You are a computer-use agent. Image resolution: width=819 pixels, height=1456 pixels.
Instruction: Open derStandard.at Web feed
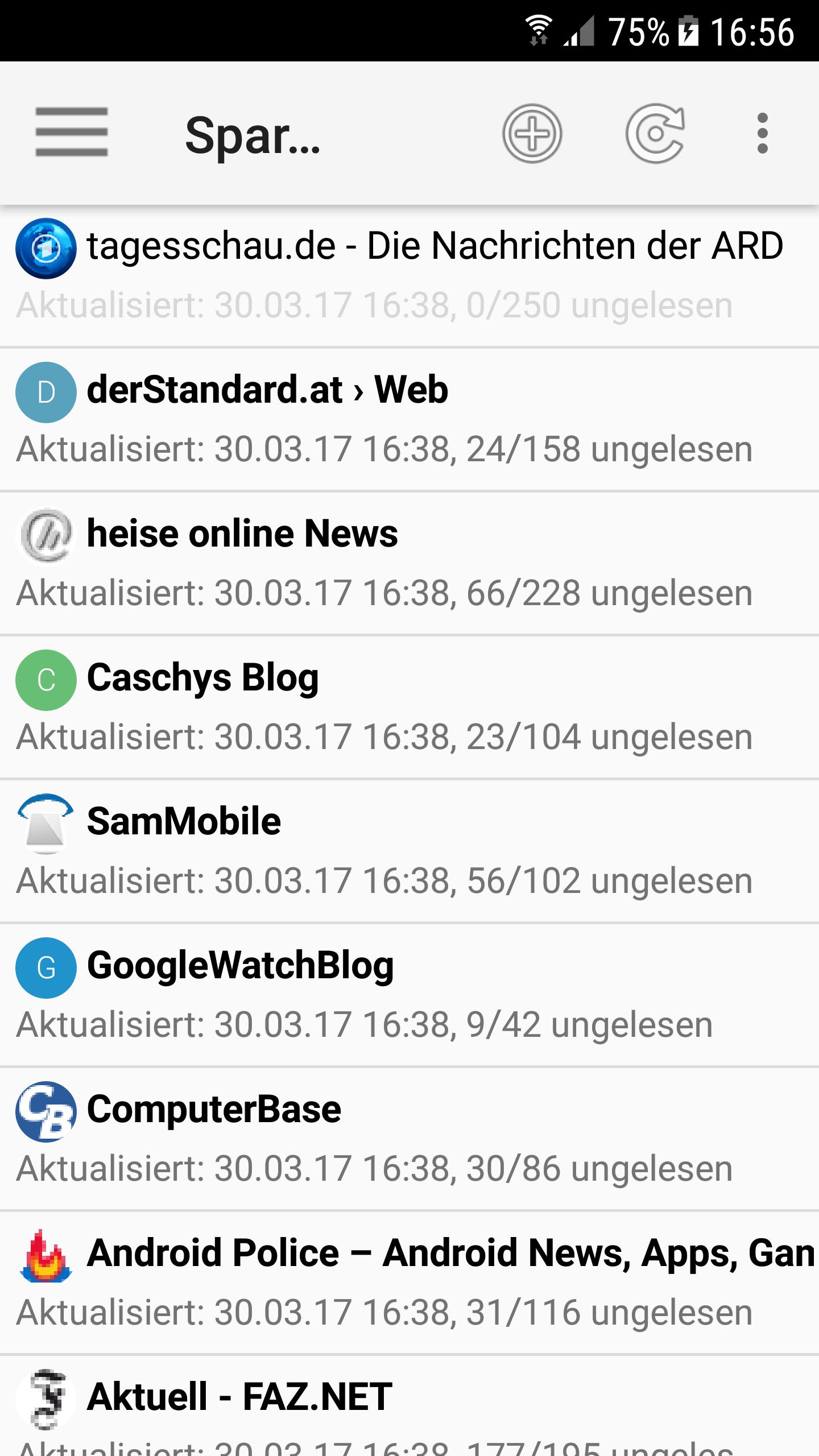click(409, 420)
